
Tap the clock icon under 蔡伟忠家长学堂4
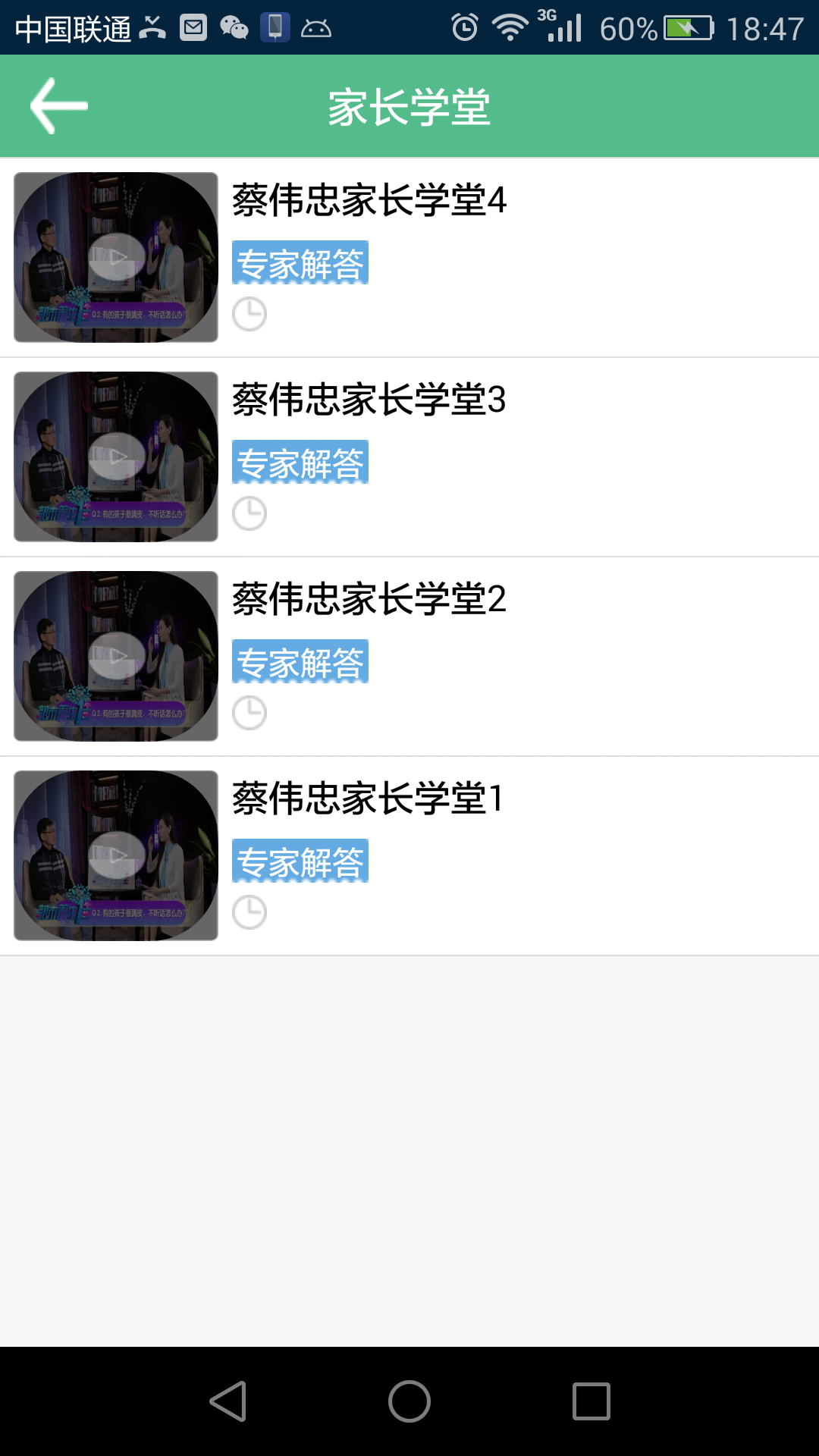tap(249, 314)
